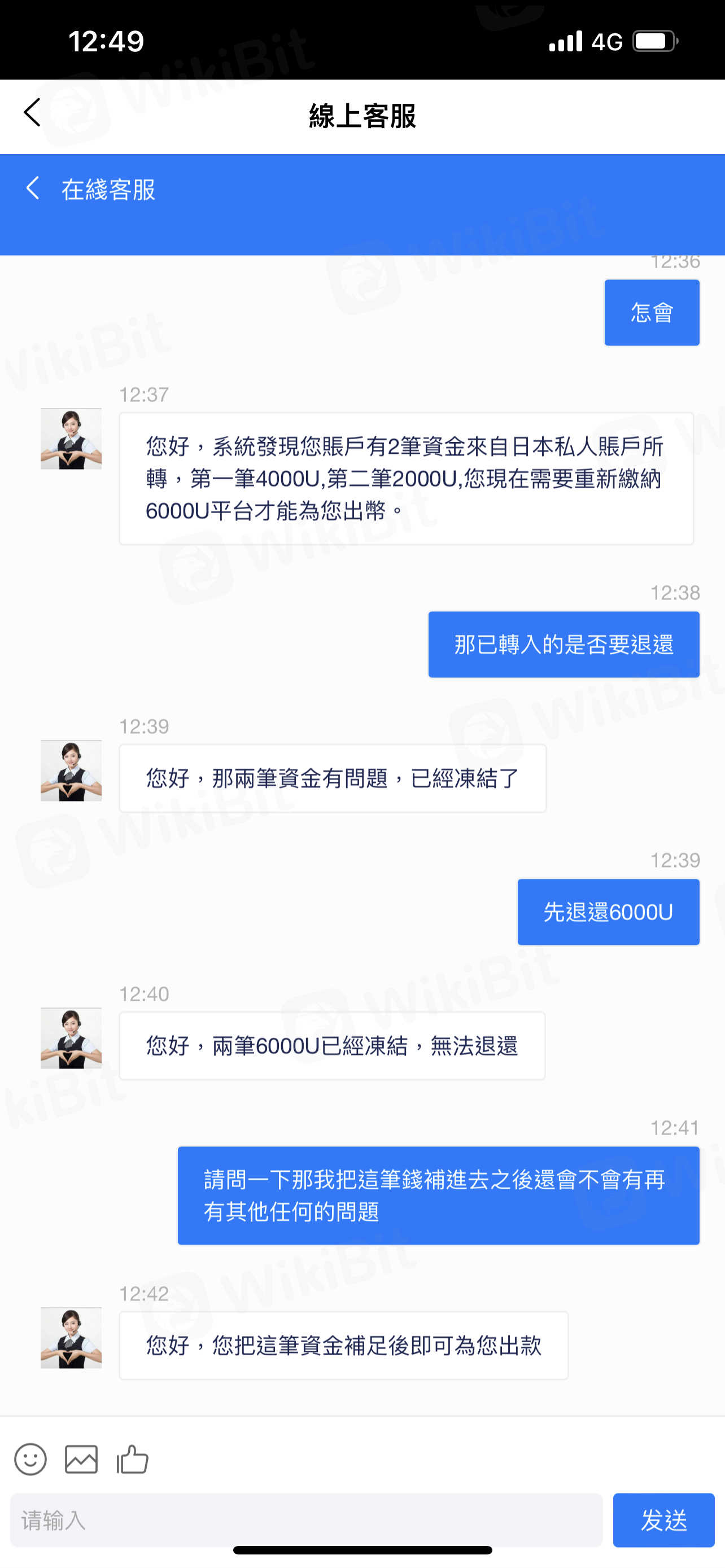This screenshot has height=1568, width=725.
Task: Tap the 发送 send button
Action: pyautogui.click(x=663, y=1521)
